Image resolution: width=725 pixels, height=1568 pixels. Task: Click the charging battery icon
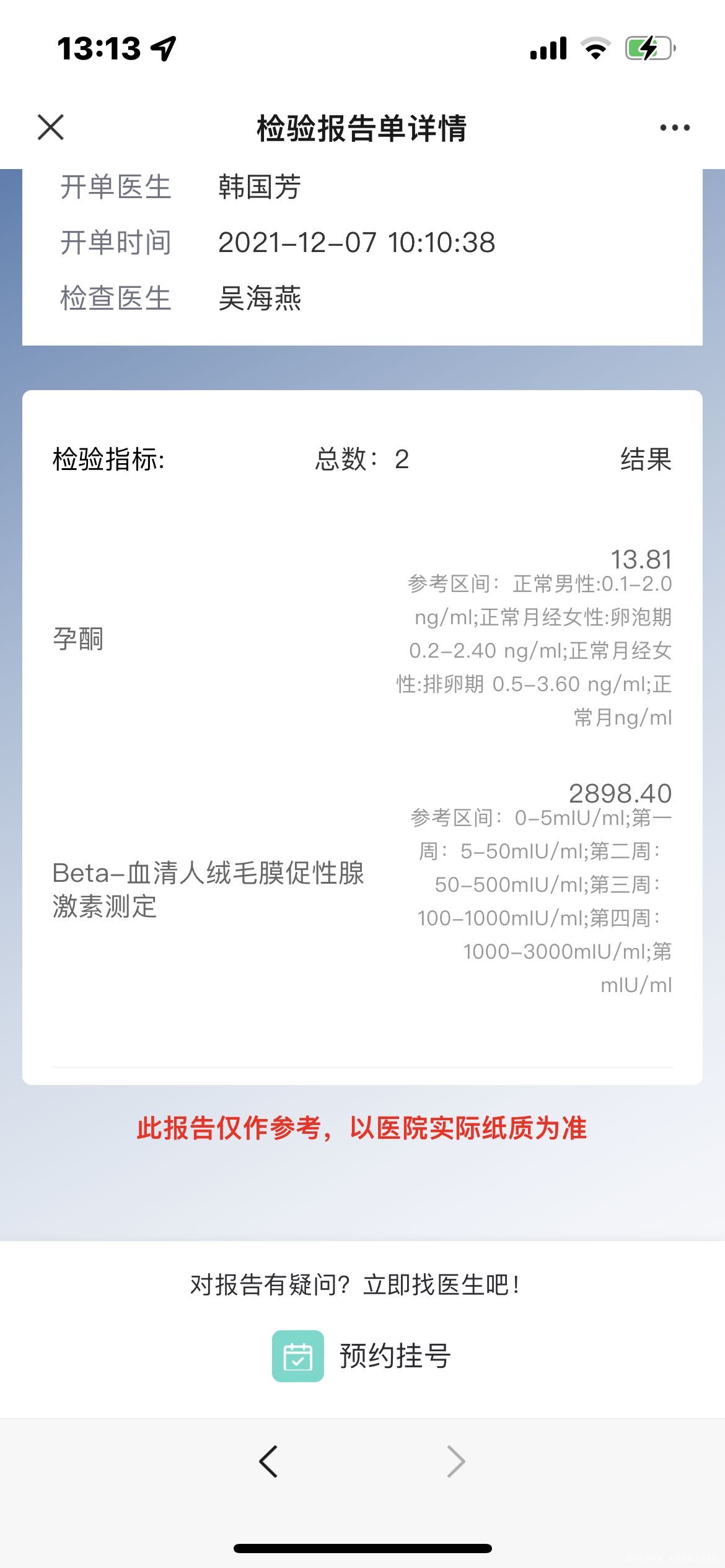pyautogui.click(x=649, y=48)
